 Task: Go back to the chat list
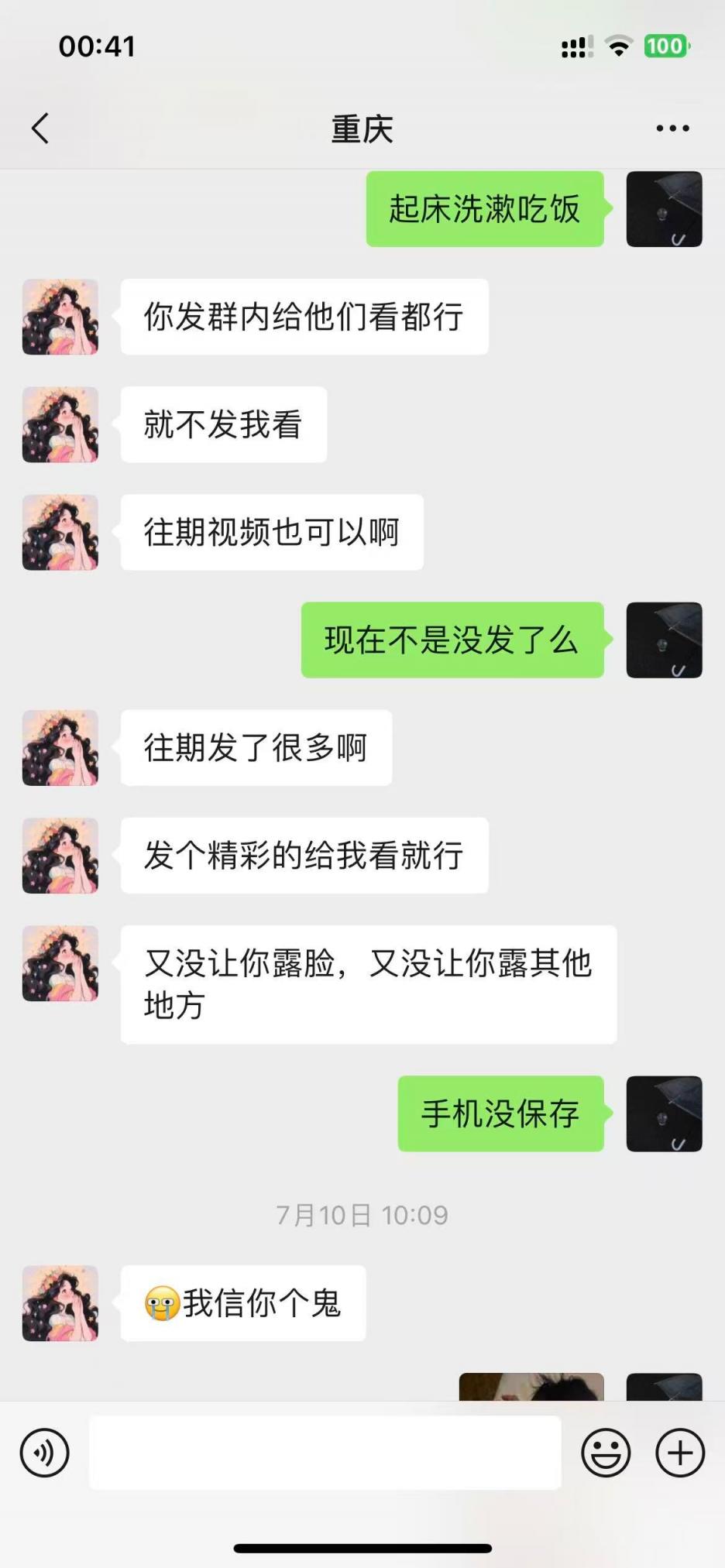pyautogui.click(x=40, y=129)
